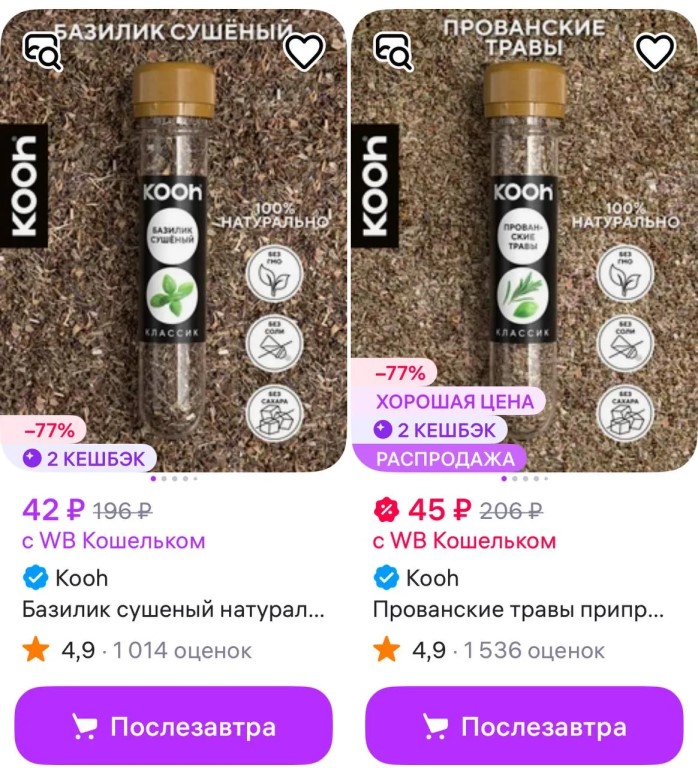Find similar items for Прованские травы

coord(393,51)
